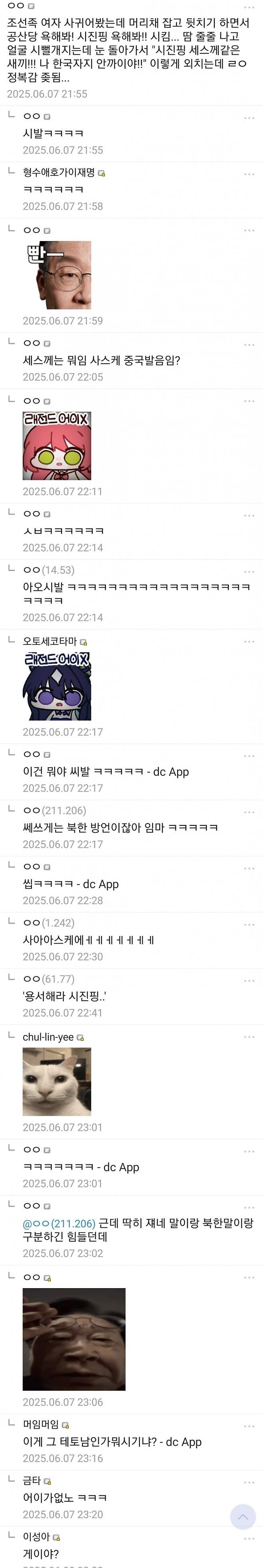
Task: Open the overflow menu on chul-lin-yee's comment
Action: (249, 1037)
